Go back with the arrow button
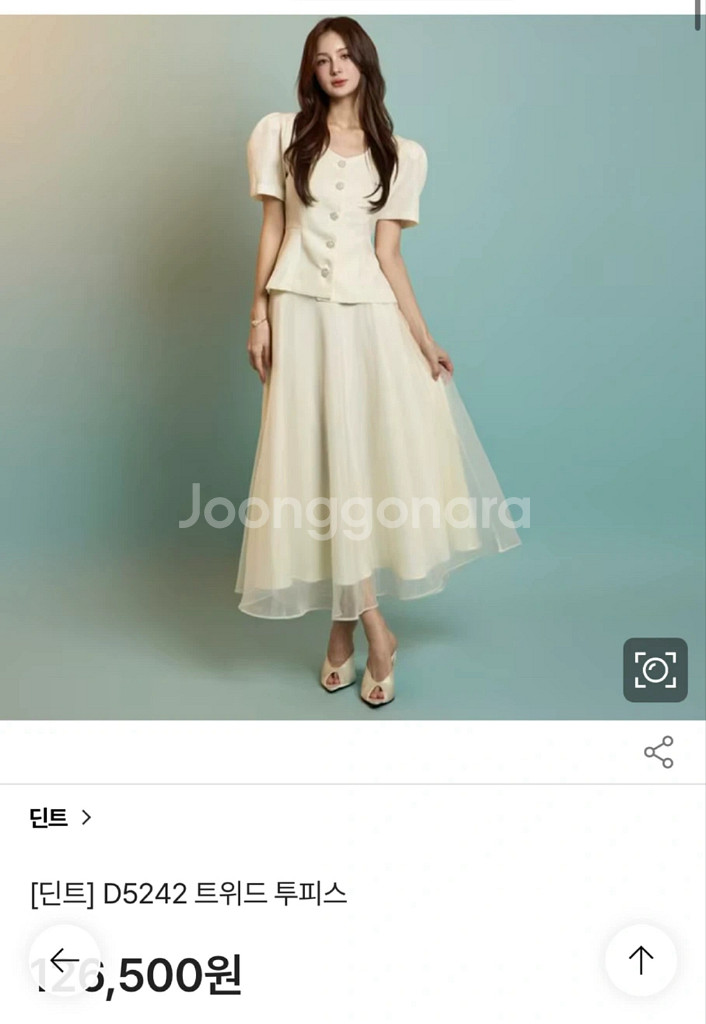This screenshot has width=706, height=1024. [x=64, y=960]
